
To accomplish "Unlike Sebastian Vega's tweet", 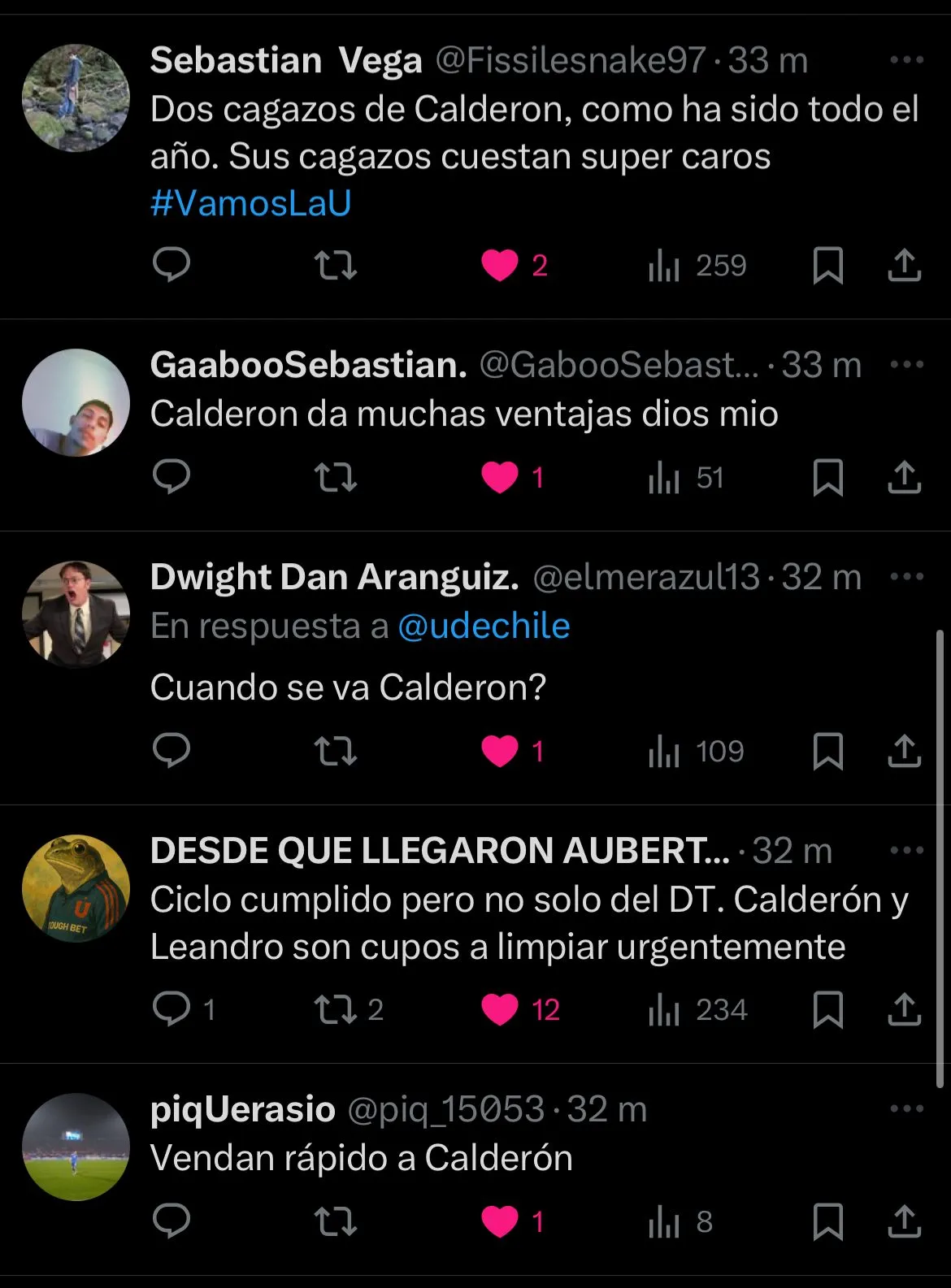I will click(x=499, y=266).
